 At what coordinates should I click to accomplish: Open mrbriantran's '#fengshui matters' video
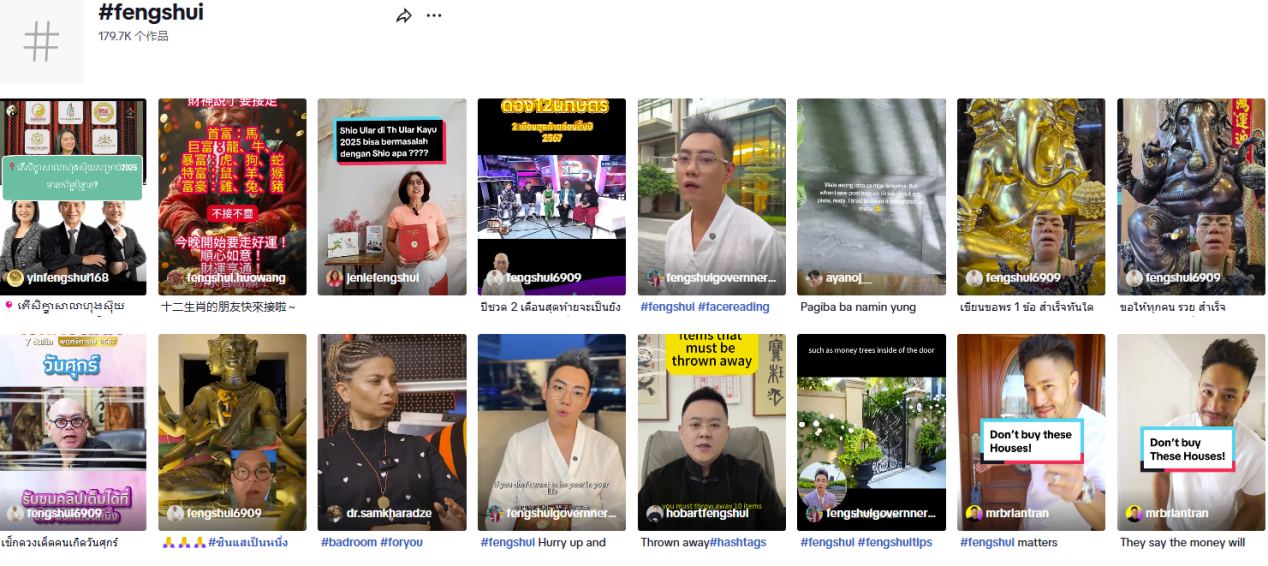[1031, 432]
